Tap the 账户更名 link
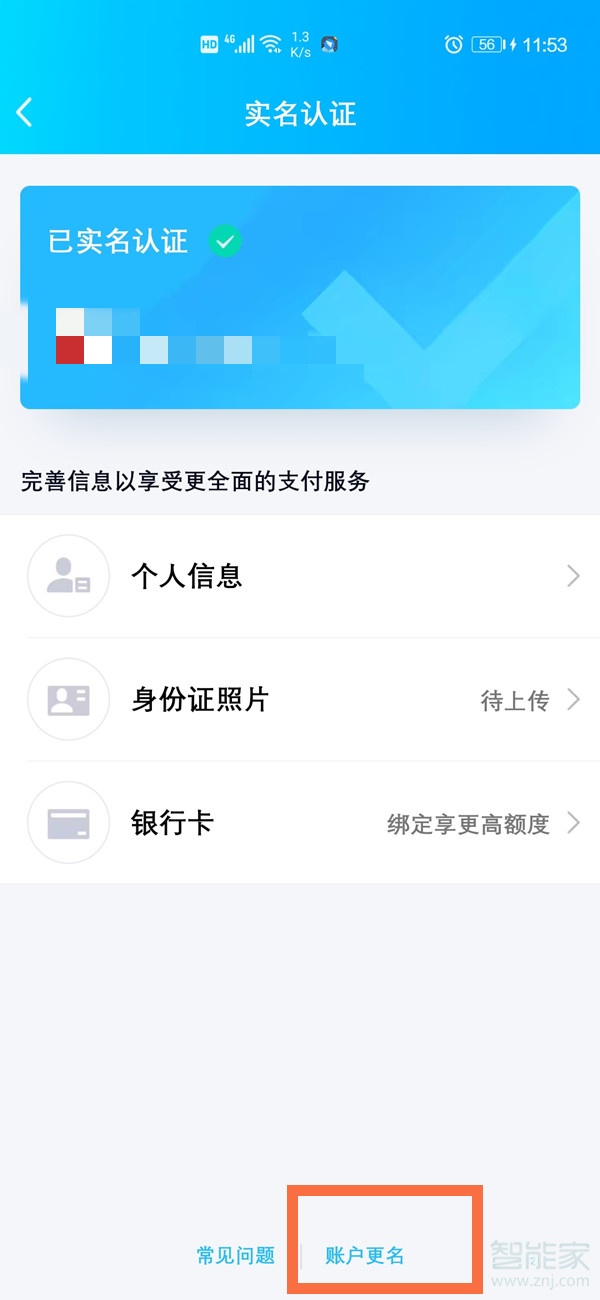Image resolution: width=600 pixels, height=1300 pixels. (365, 1256)
